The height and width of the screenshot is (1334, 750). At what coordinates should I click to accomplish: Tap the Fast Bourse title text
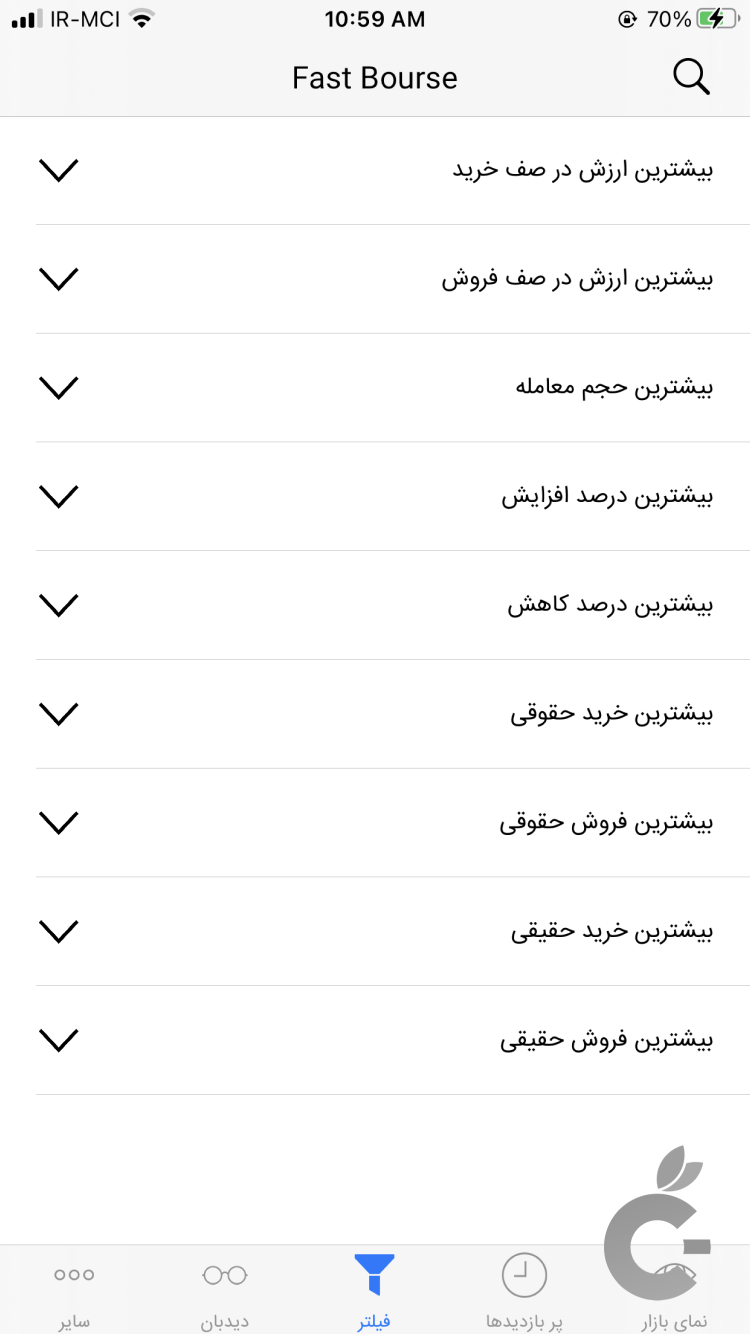point(375,77)
